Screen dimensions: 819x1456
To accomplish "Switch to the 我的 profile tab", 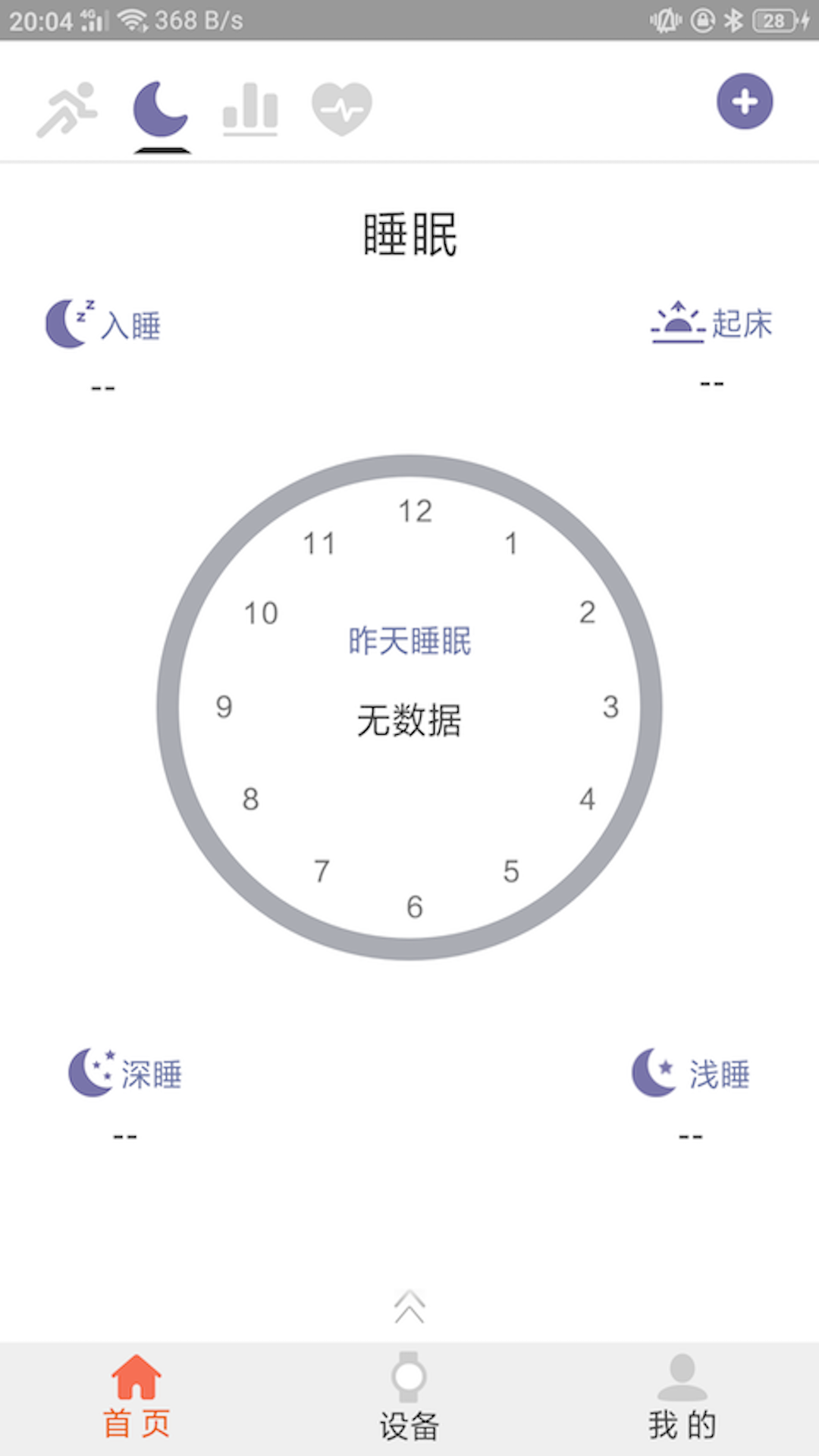I will pyautogui.click(x=682, y=1397).
